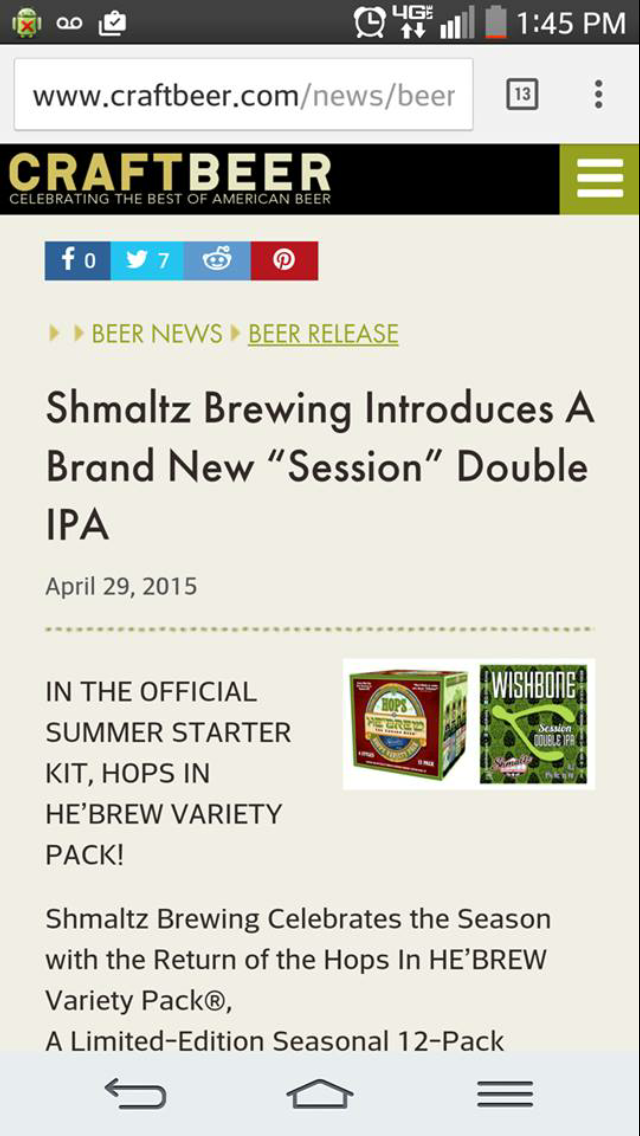The height and width of the screenshot is (1136, 640).
Task: Pin the article on Pinterest
Action: [284, 260]
